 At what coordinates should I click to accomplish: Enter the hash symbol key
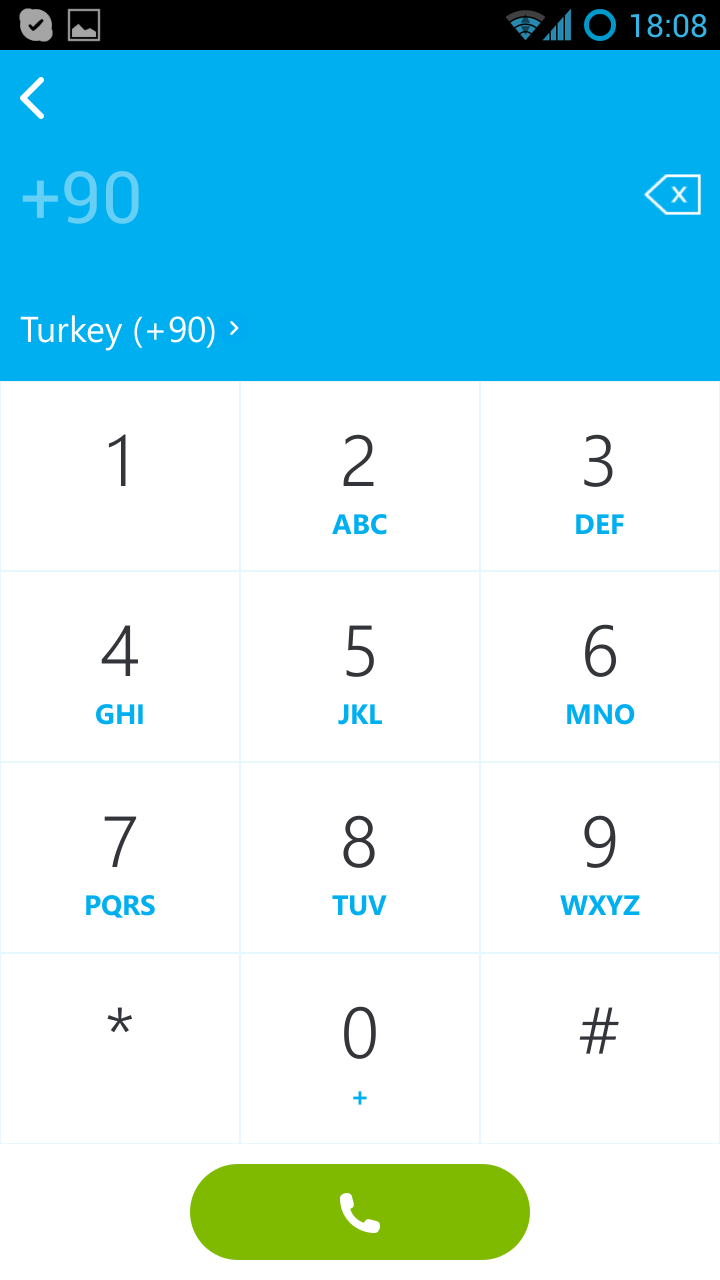[x=600, y=1048]
